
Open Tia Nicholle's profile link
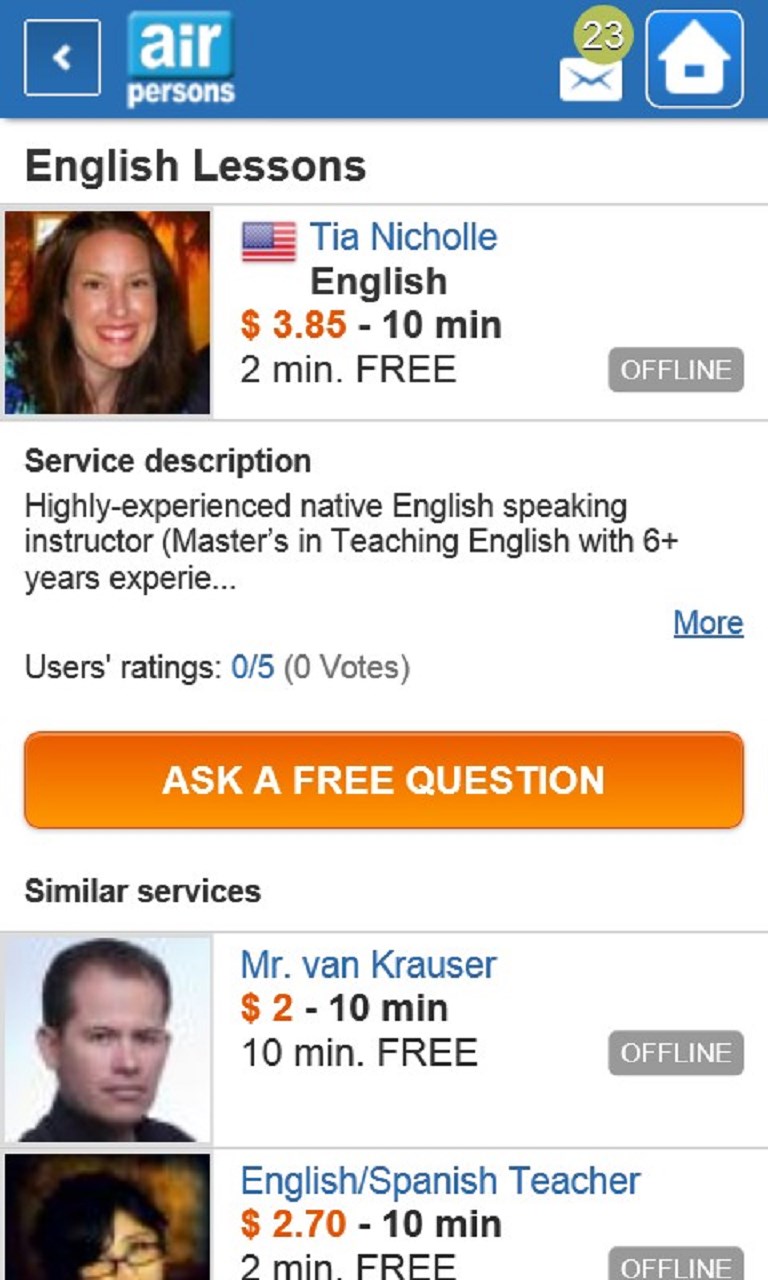(402, 238)
